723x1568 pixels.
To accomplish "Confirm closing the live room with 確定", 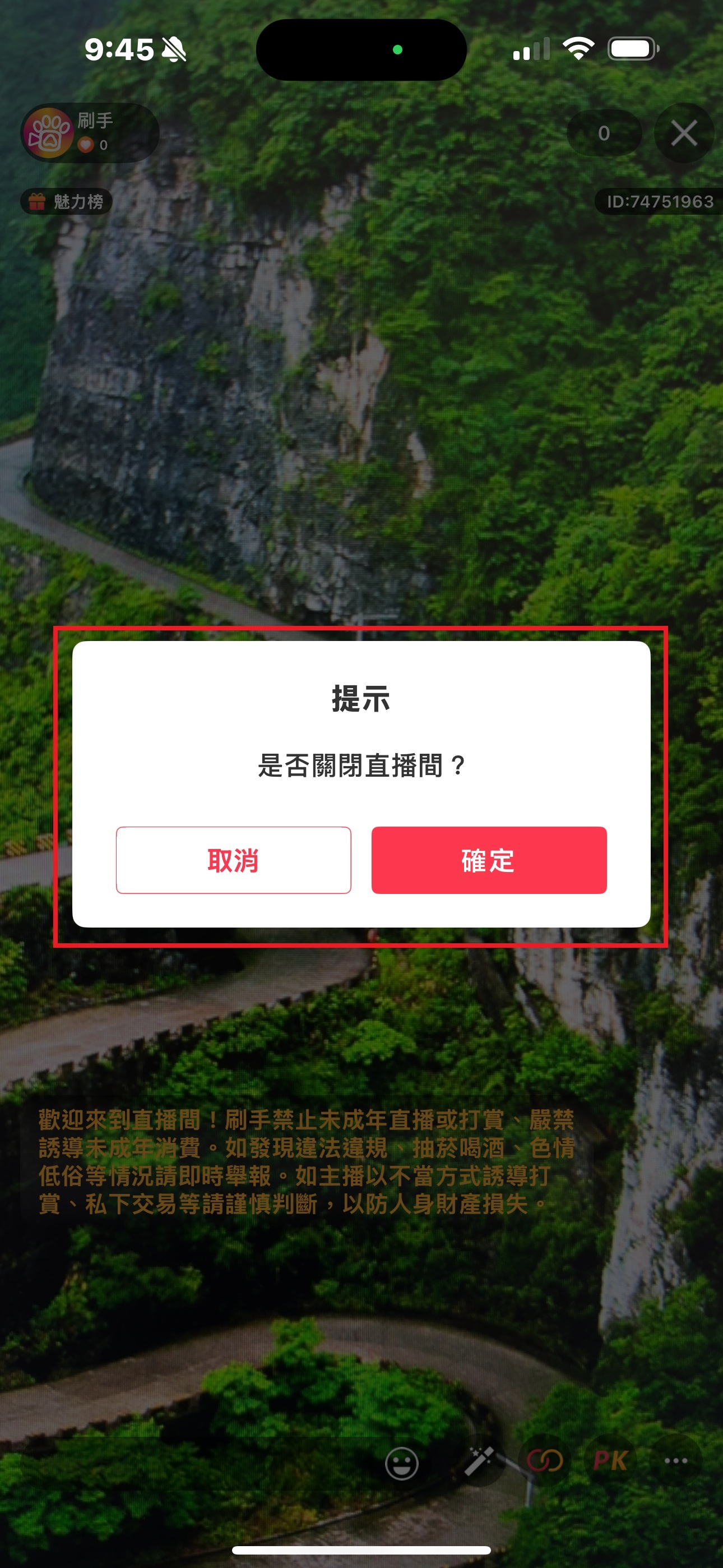I will pos(489,860).
